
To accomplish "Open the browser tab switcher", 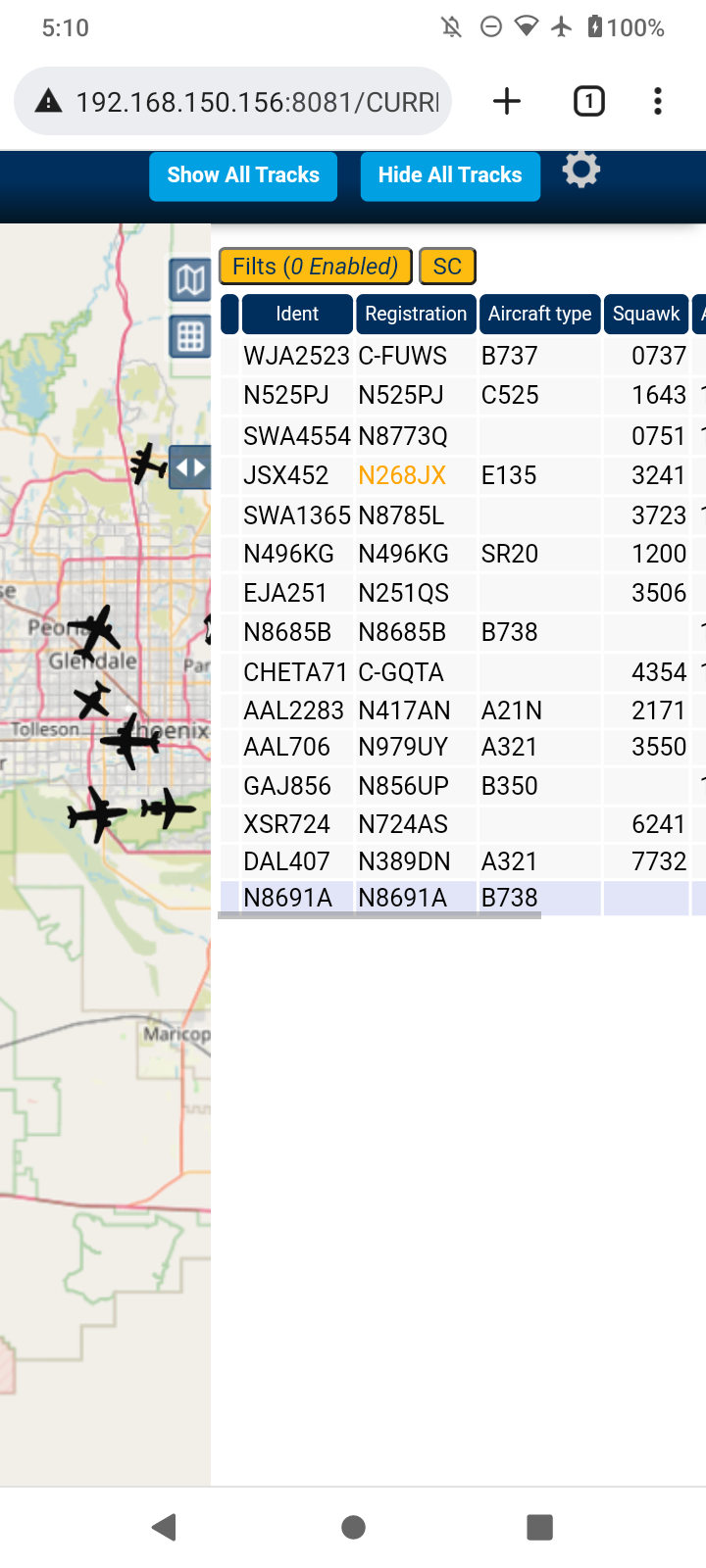I will (x=588, y=101).
